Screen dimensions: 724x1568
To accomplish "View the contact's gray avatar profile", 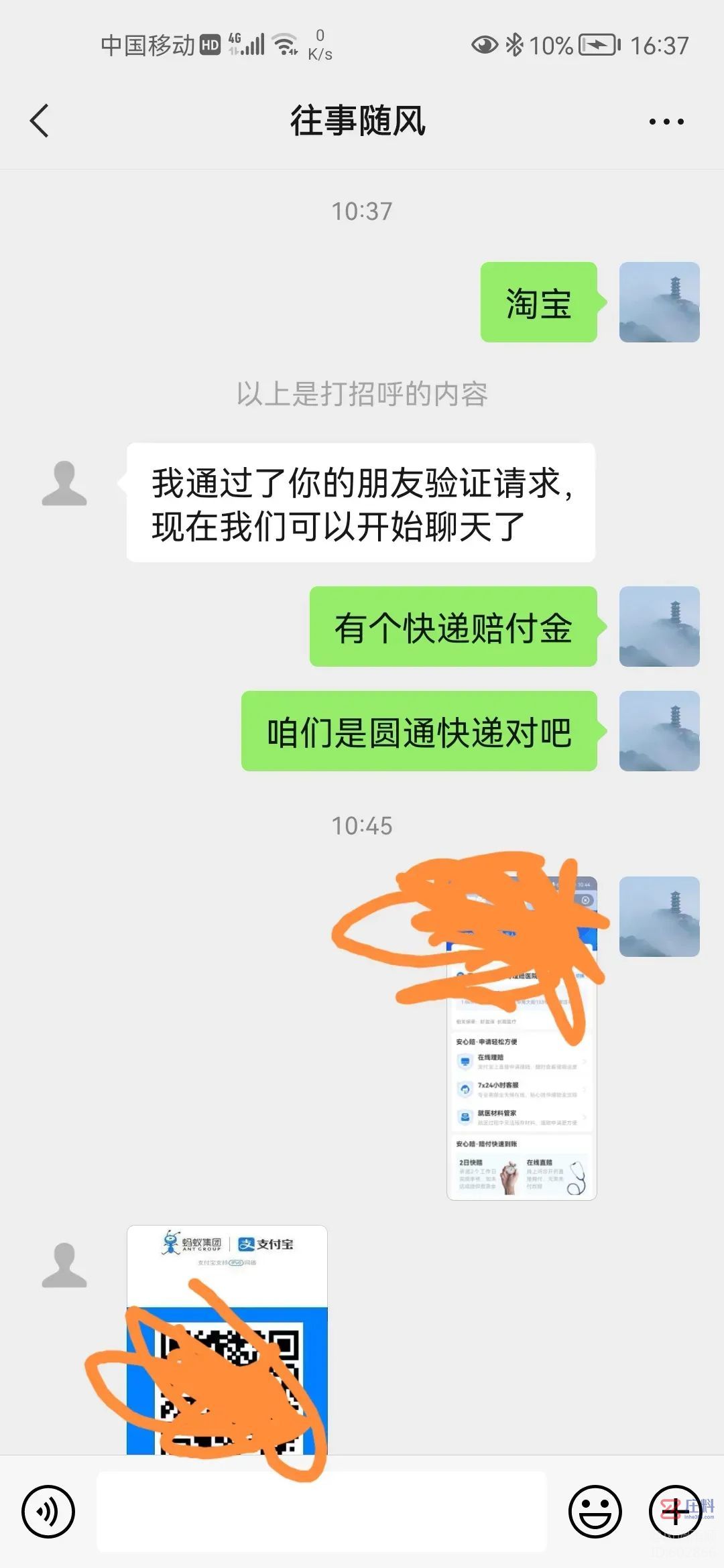I will pyautogui.click(x=64, y=483).
